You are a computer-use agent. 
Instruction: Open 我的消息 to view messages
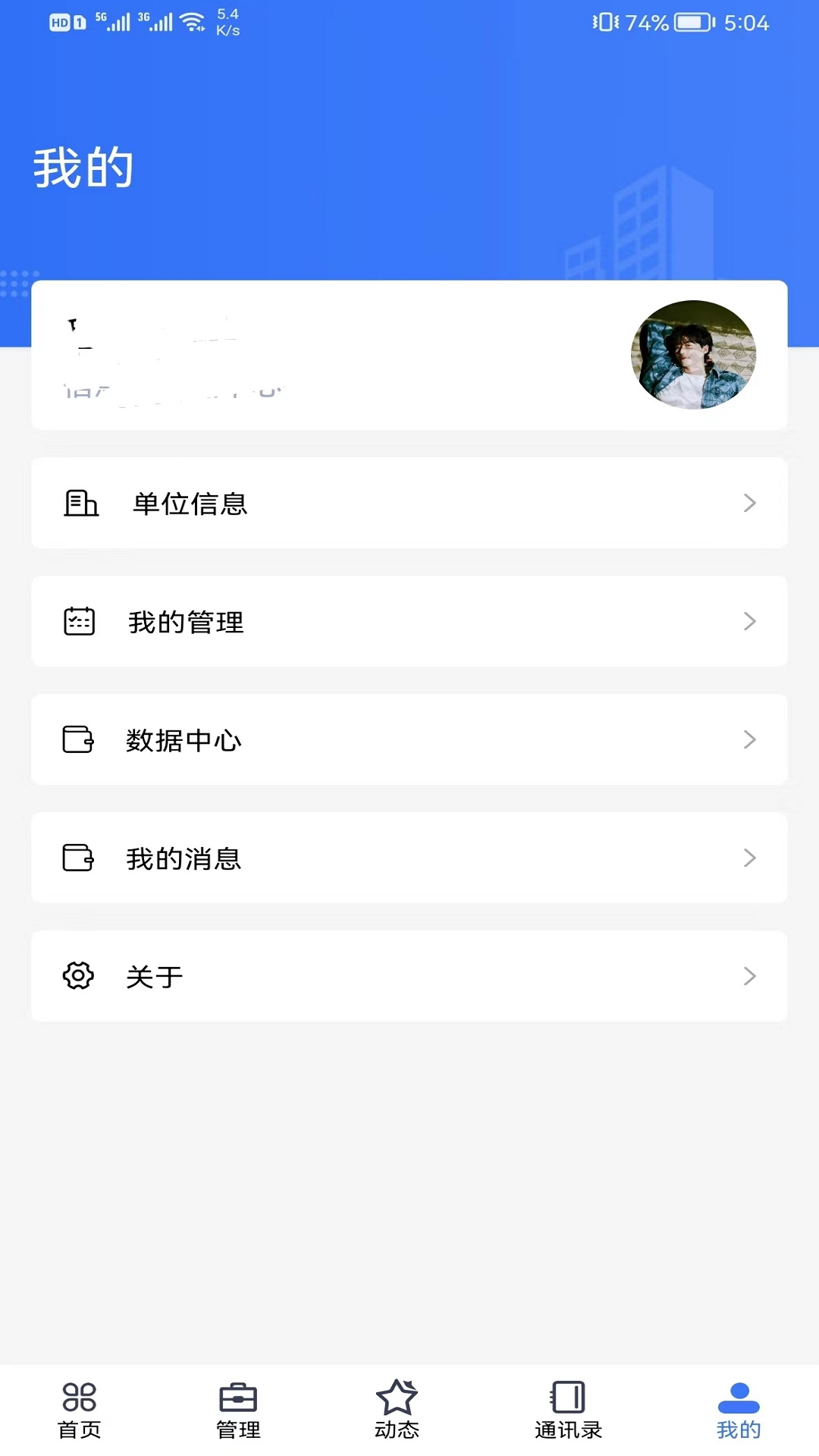409,858
